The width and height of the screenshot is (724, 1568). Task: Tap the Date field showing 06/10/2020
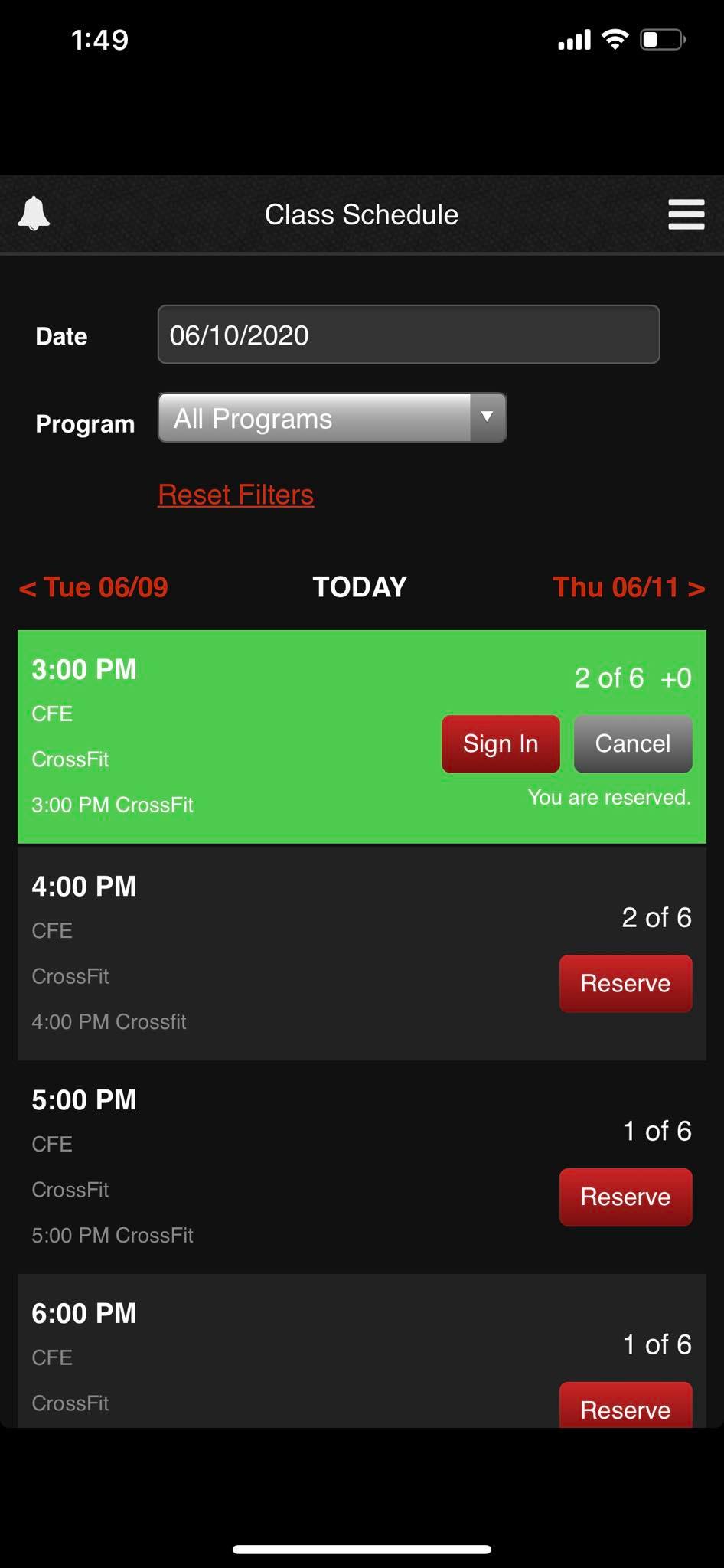(408, 335)
